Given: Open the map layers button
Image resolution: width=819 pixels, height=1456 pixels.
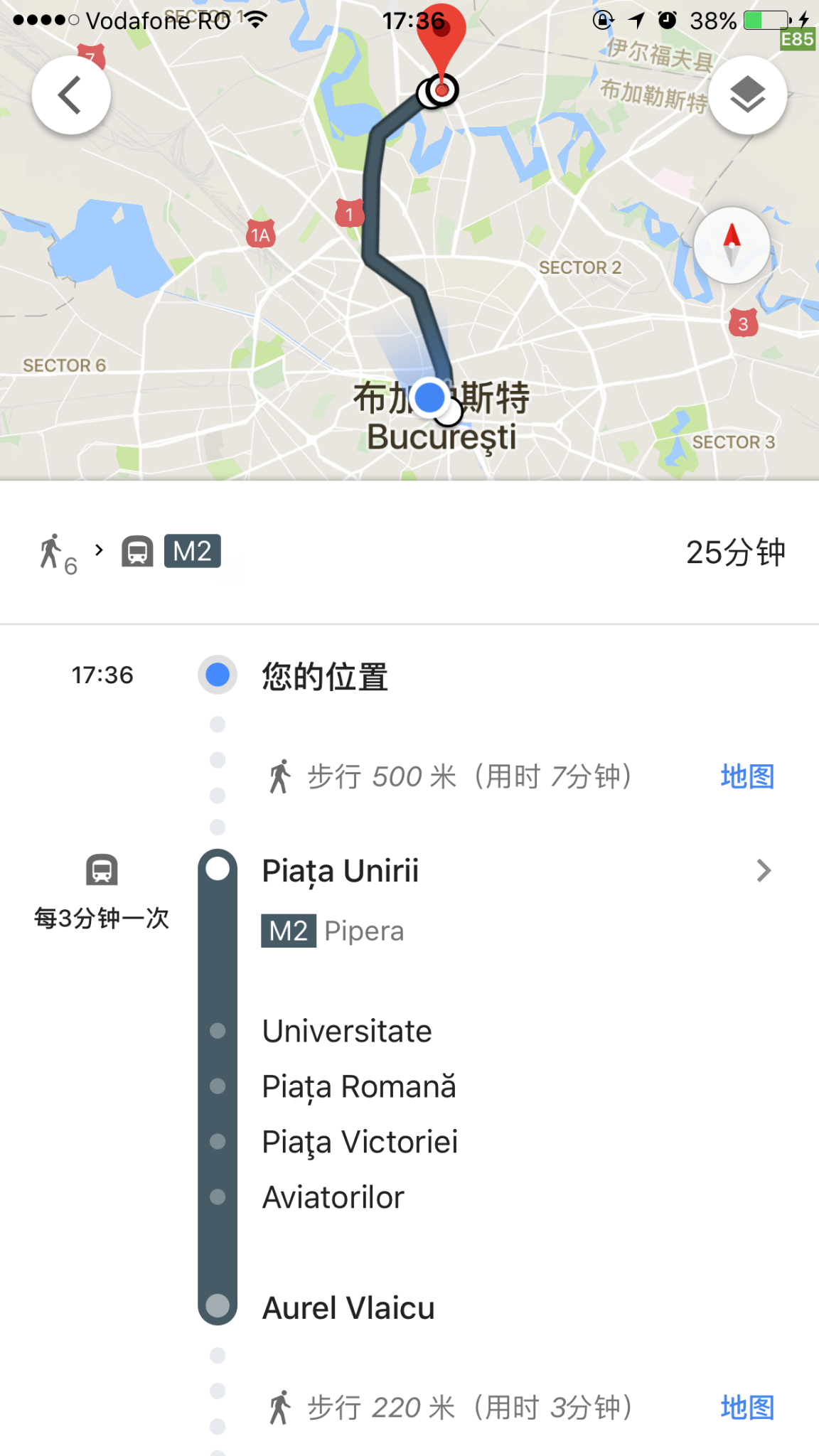Looking at the screenshot, I should click(x=747, y=95).
